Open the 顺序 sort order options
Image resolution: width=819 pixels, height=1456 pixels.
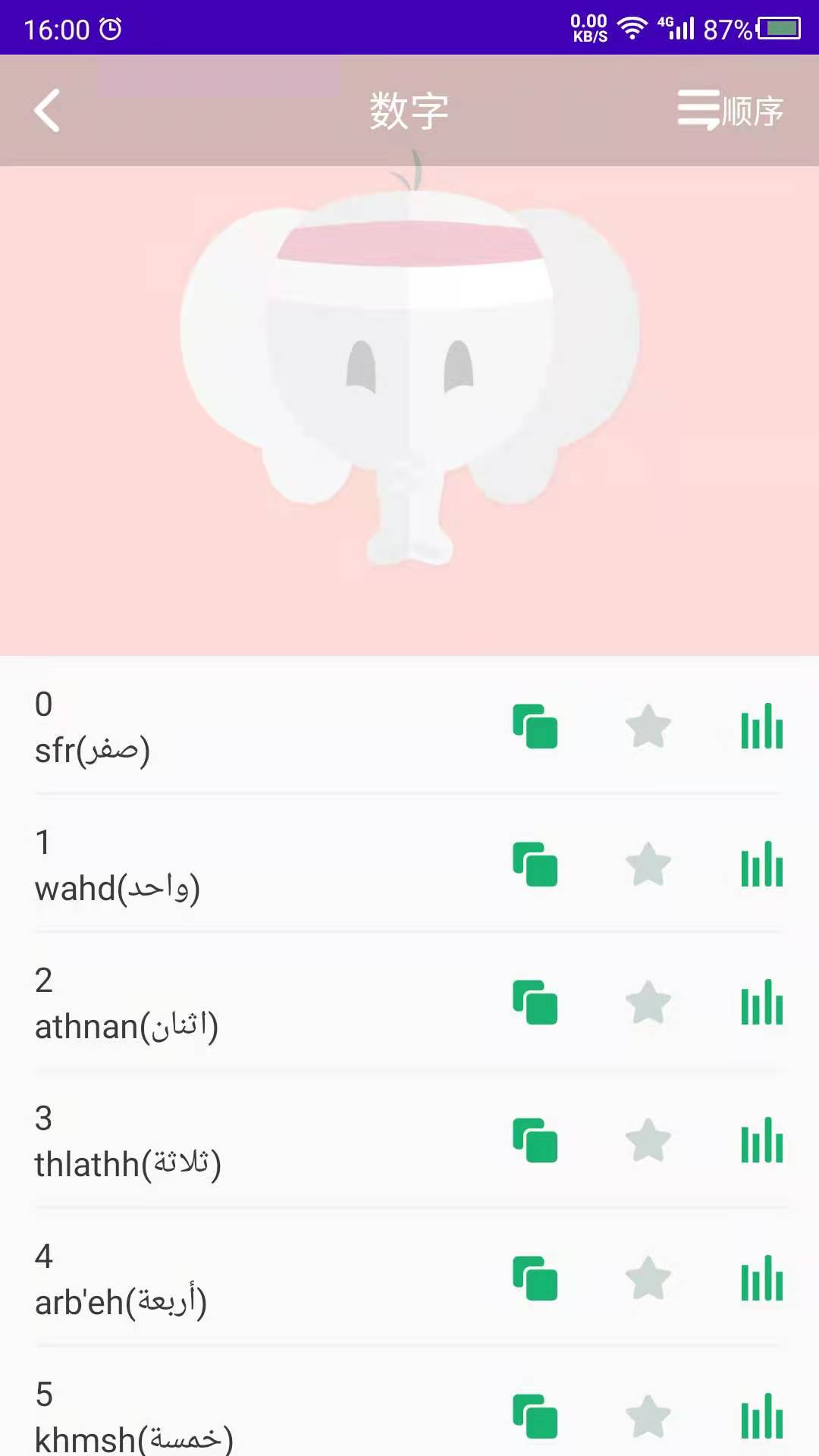click(x=728, y=111)
